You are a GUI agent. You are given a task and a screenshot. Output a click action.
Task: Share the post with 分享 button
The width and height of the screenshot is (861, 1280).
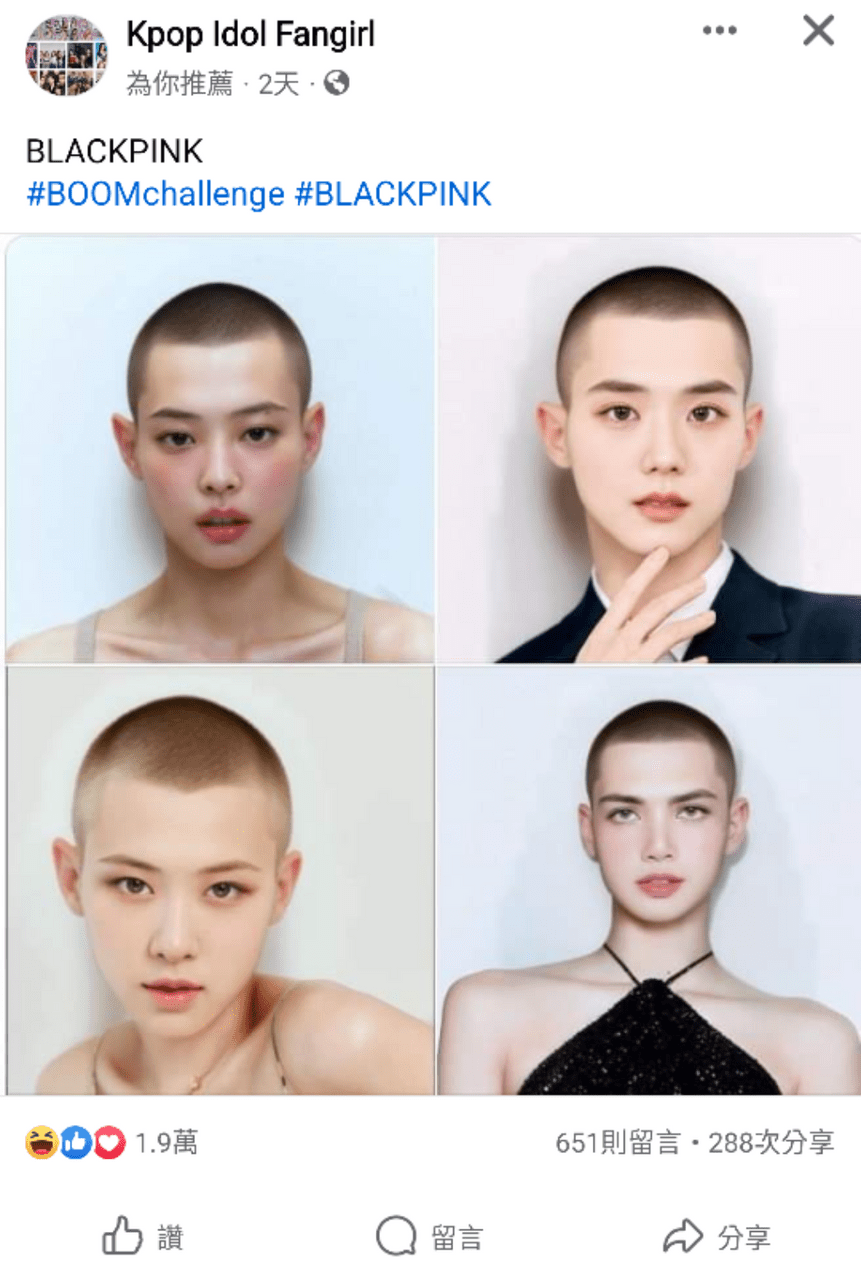(716, 1238)
